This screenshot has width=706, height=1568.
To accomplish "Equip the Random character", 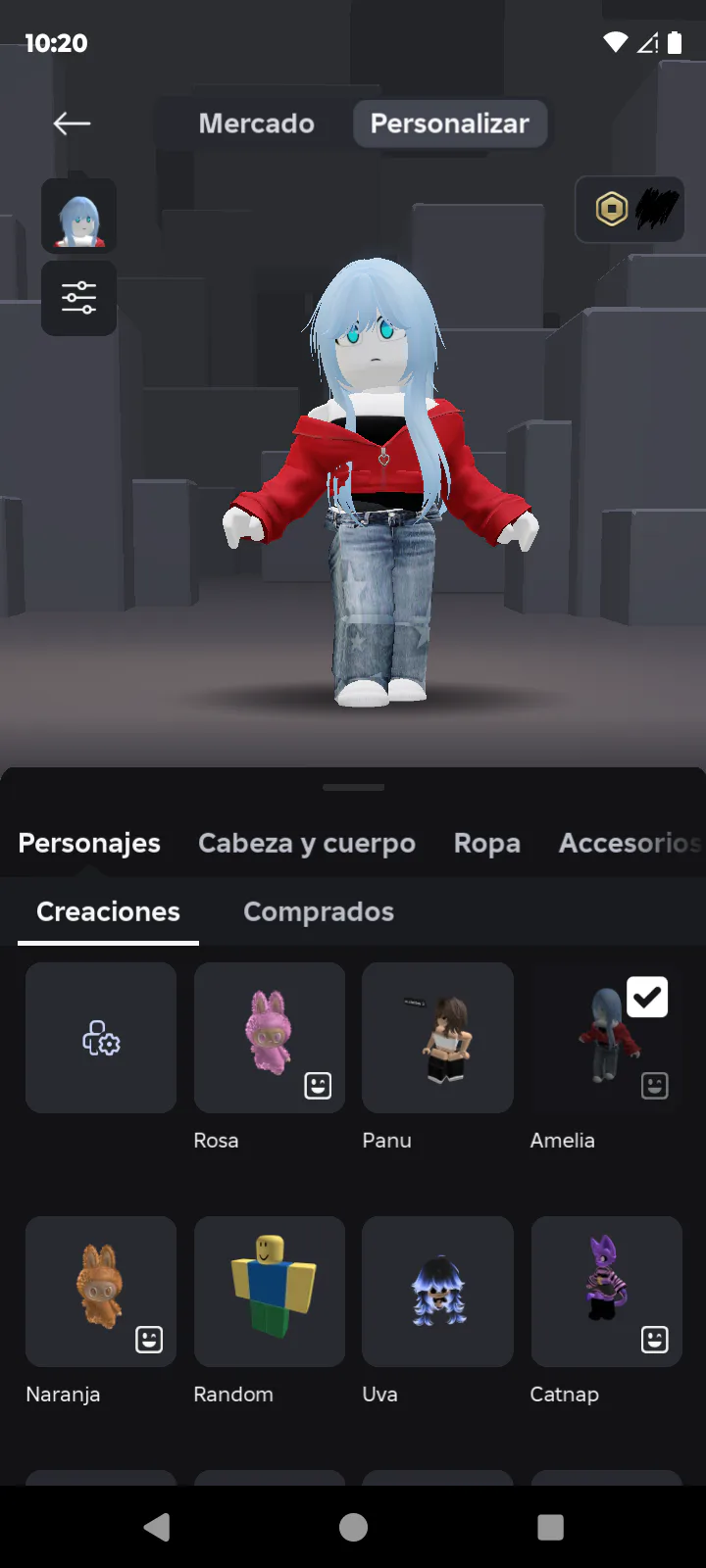I will pos(270,1292).
